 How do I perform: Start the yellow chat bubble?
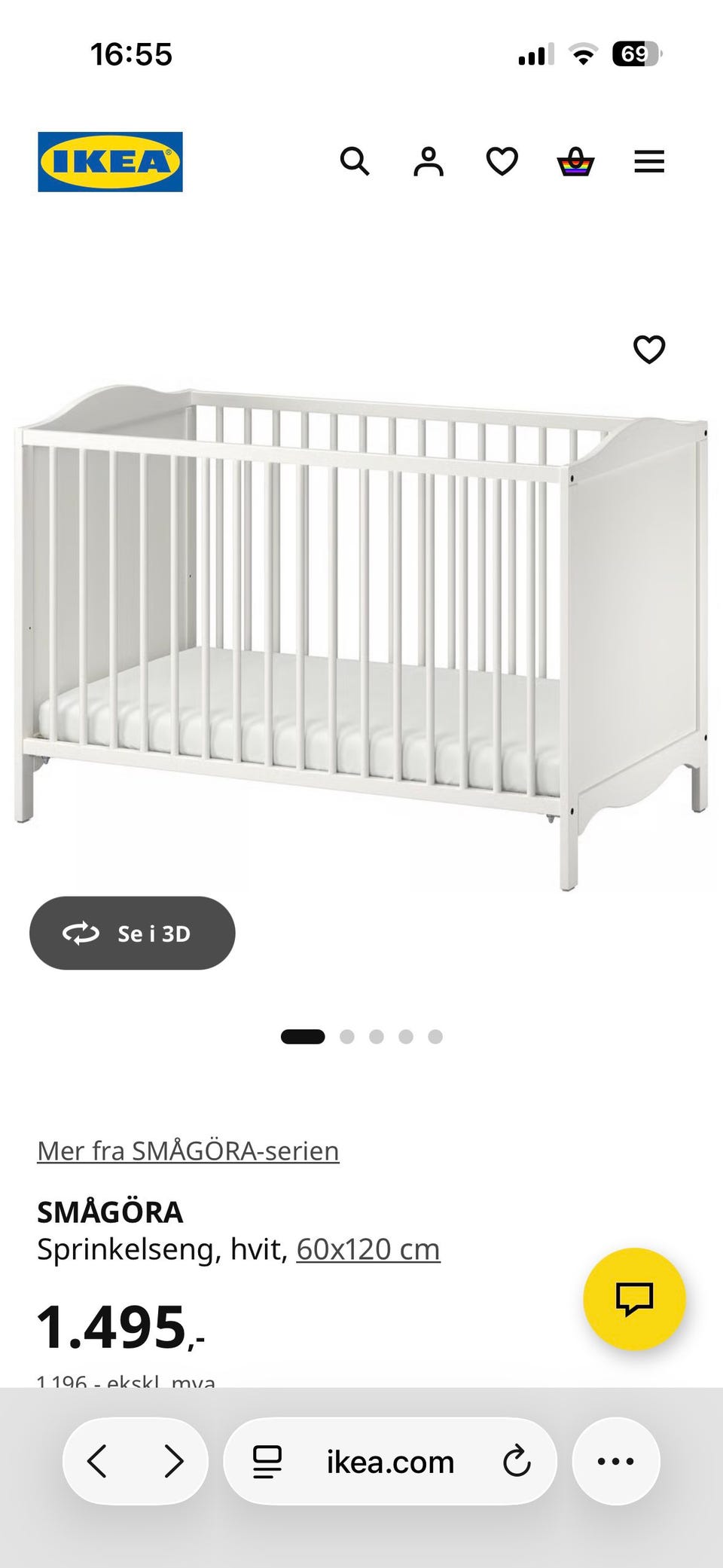click(634, 1299)
